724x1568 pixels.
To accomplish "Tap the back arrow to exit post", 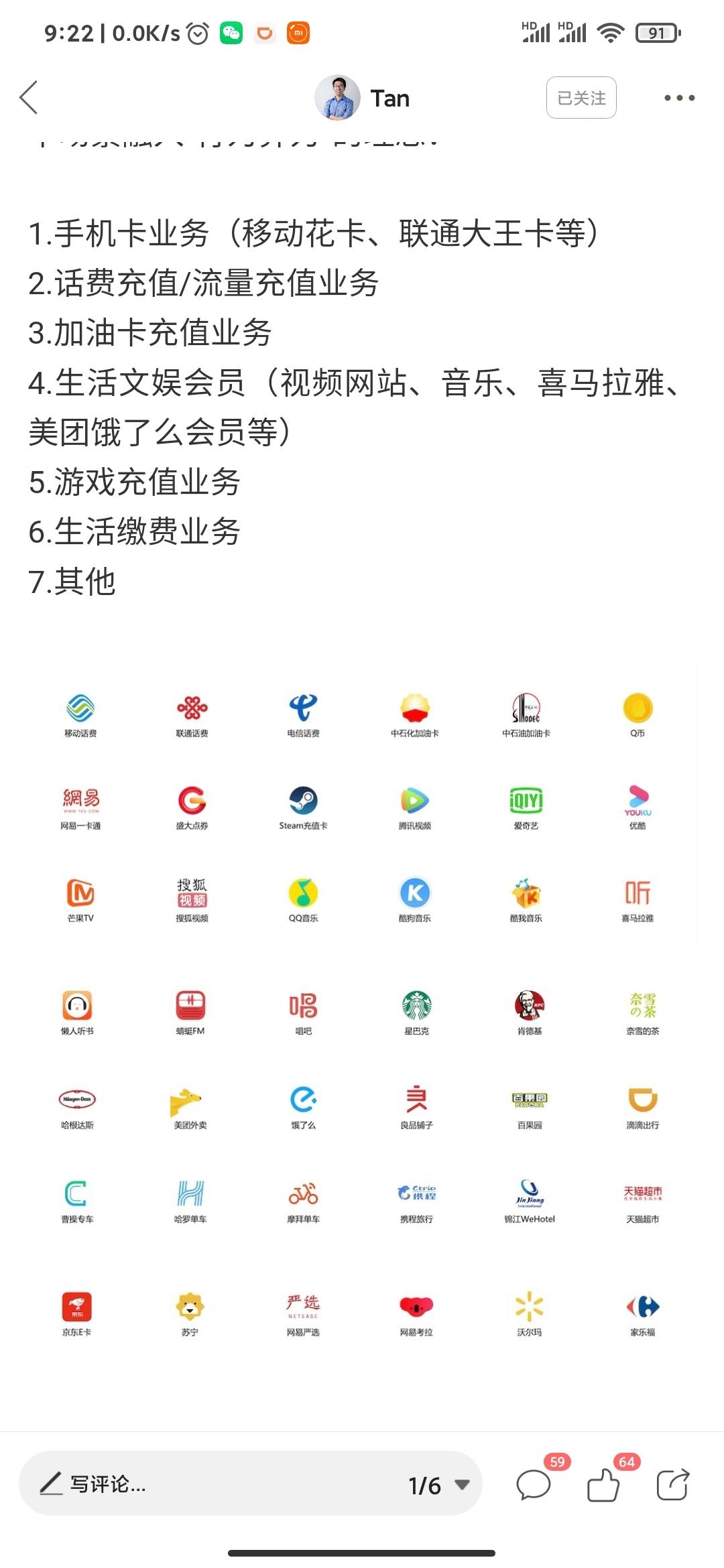I will coord(28,97).
